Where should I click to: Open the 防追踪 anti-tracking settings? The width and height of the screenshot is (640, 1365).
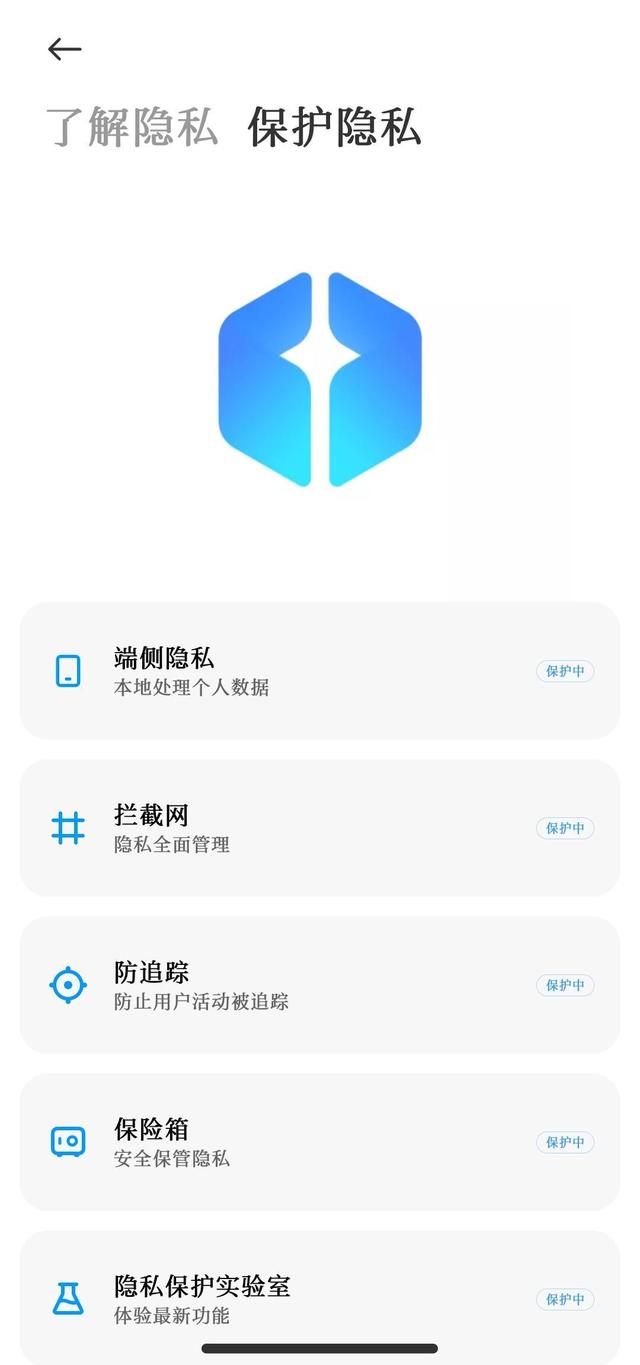tap(320, 985)
